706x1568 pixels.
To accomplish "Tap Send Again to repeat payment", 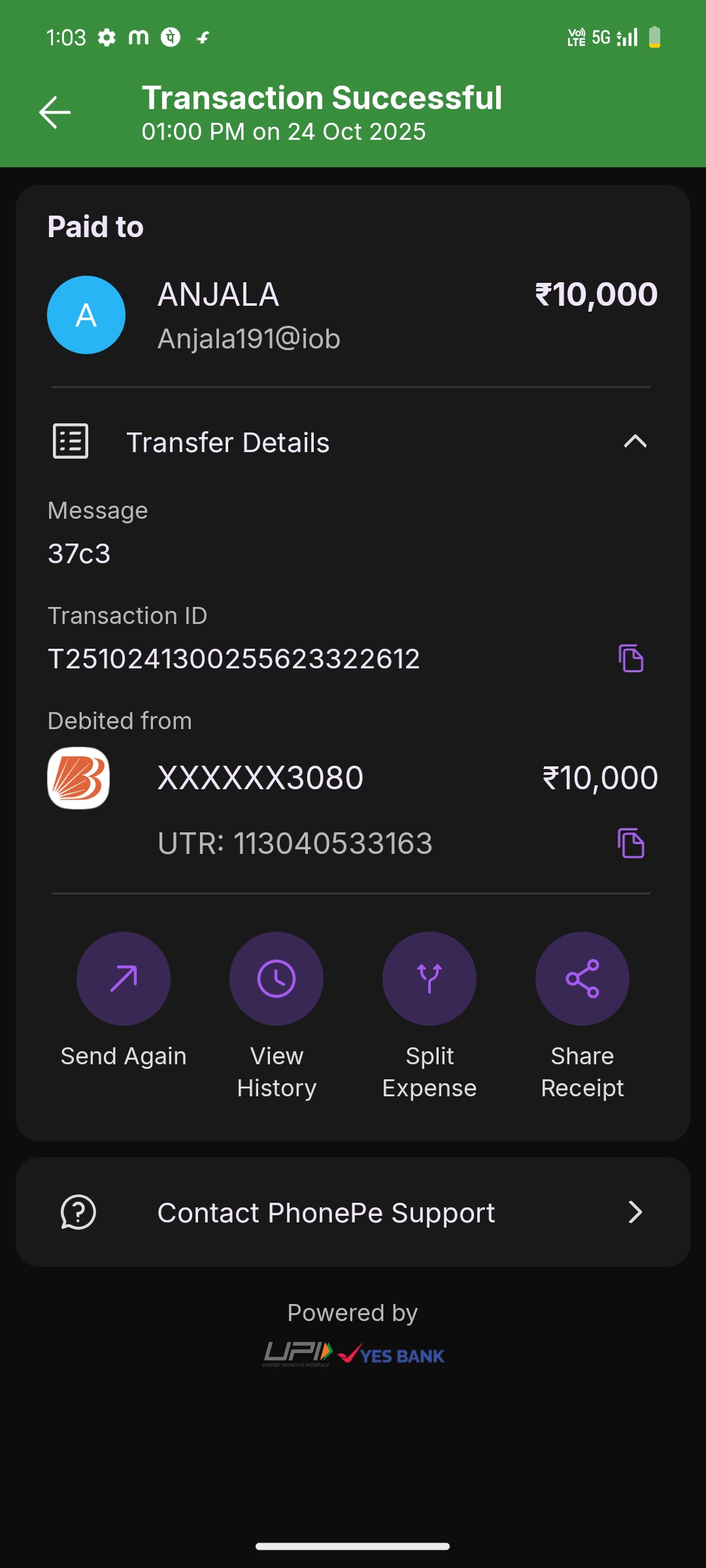I will 124,979.
